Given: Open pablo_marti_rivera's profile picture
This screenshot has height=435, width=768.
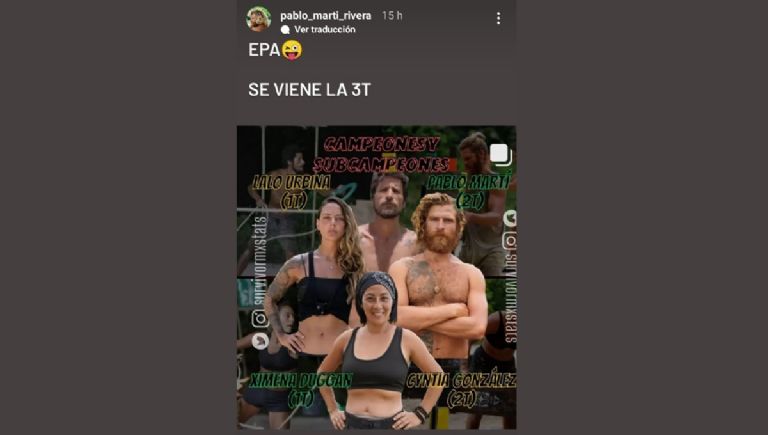Looking at the screenshot, I should pos(259,18).
